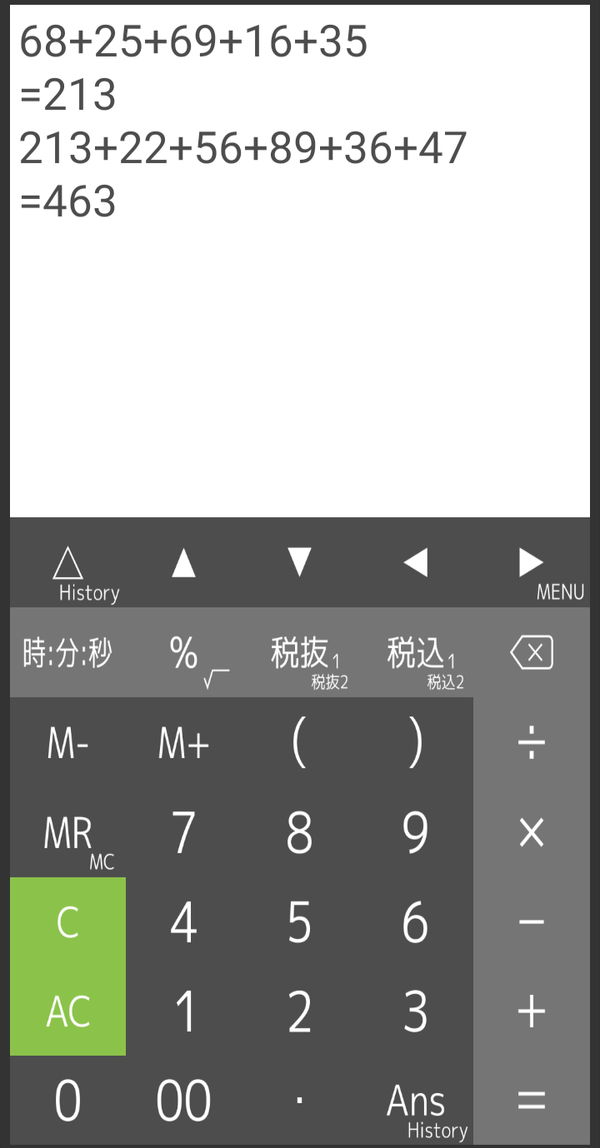Insert previous answer with Ans key
The height and width of the screenshot is (1148, 600).
(415, 1100)
